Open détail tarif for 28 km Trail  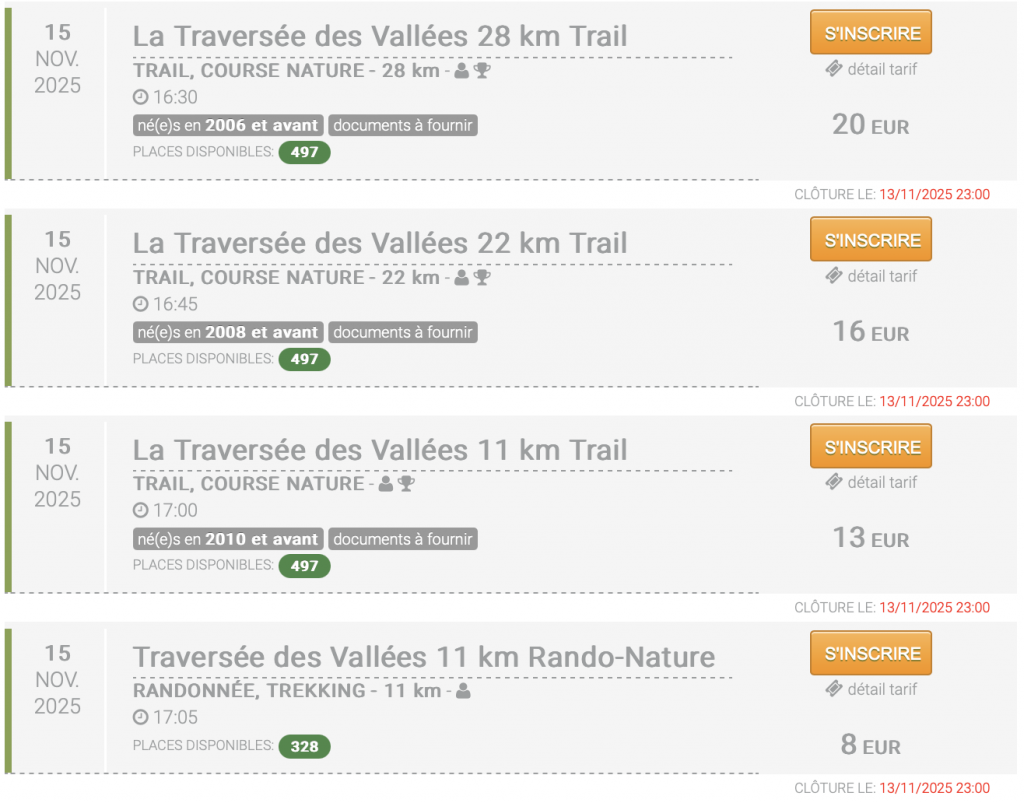[x=870, y=69]
